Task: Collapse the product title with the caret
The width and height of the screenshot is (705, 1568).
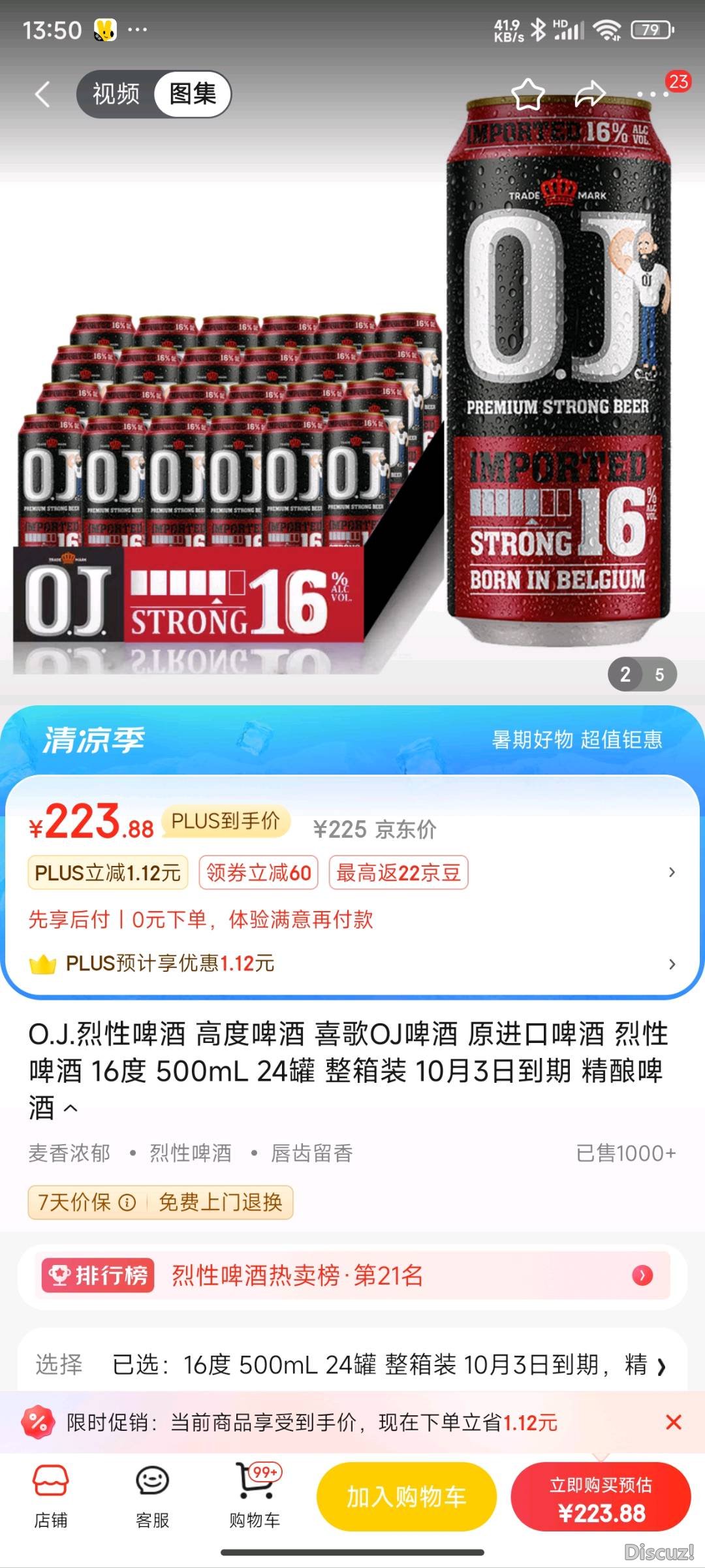Action: point(70,1108)
